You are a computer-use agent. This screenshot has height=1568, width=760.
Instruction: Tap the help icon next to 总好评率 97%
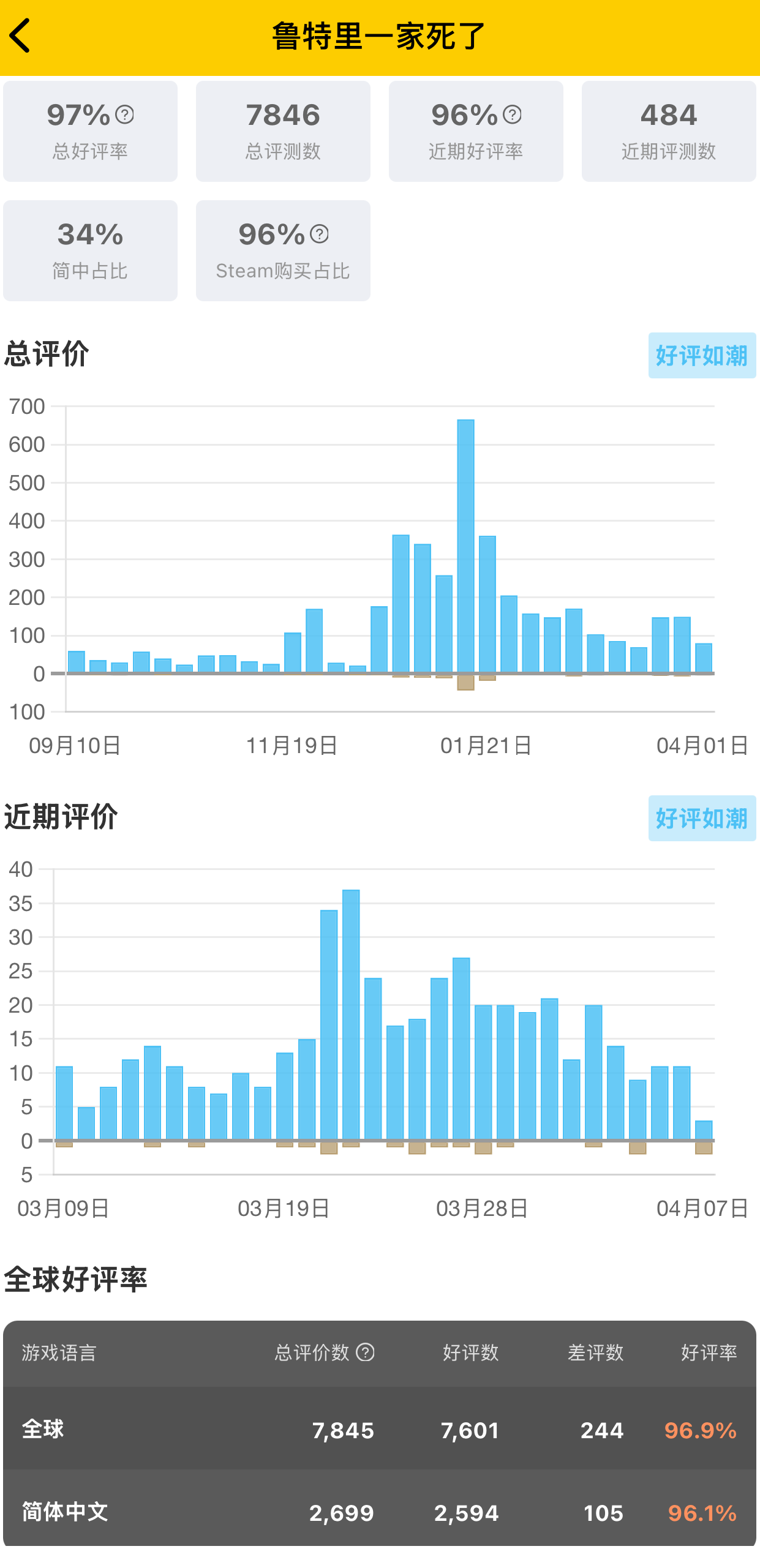click(125, 114)
